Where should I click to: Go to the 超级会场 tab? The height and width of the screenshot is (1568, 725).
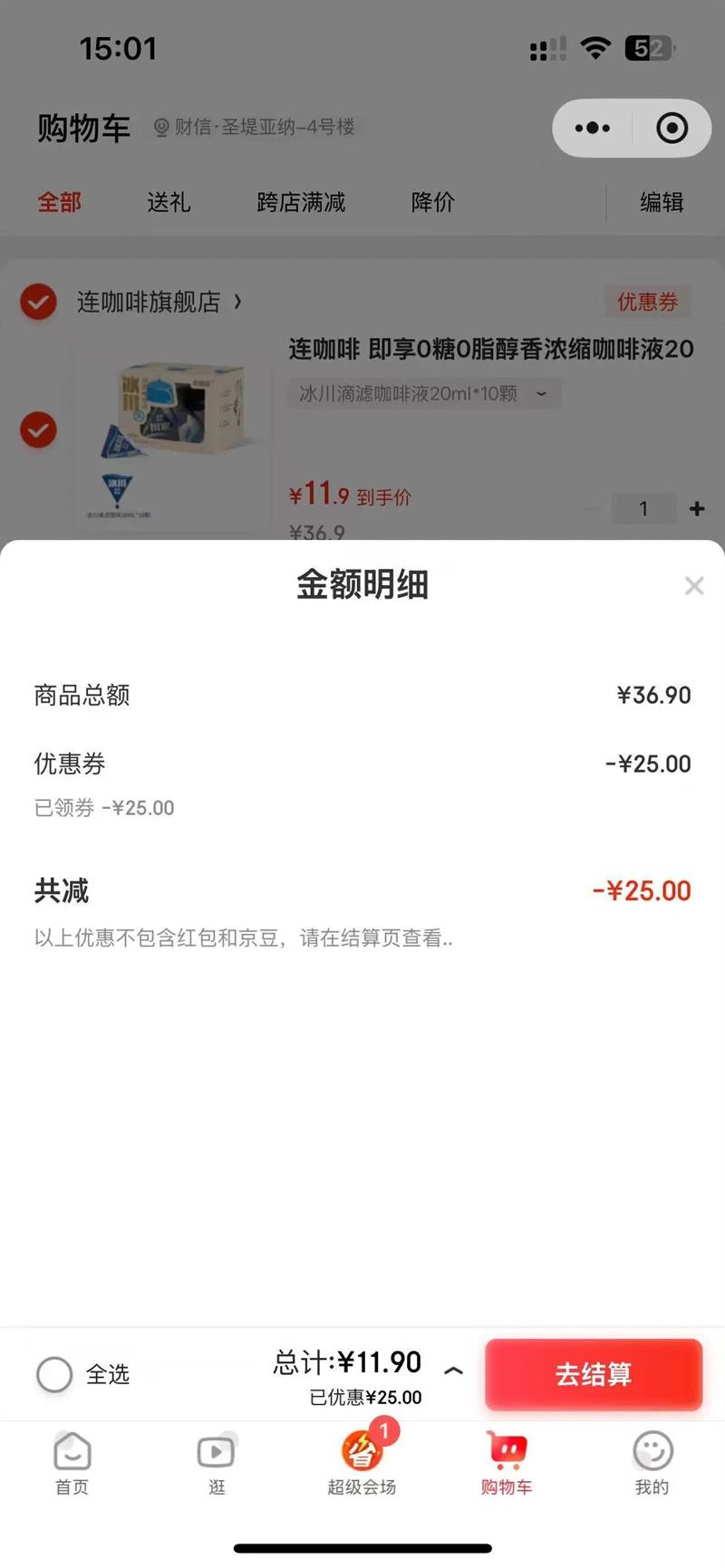[x=362, y=1462]
